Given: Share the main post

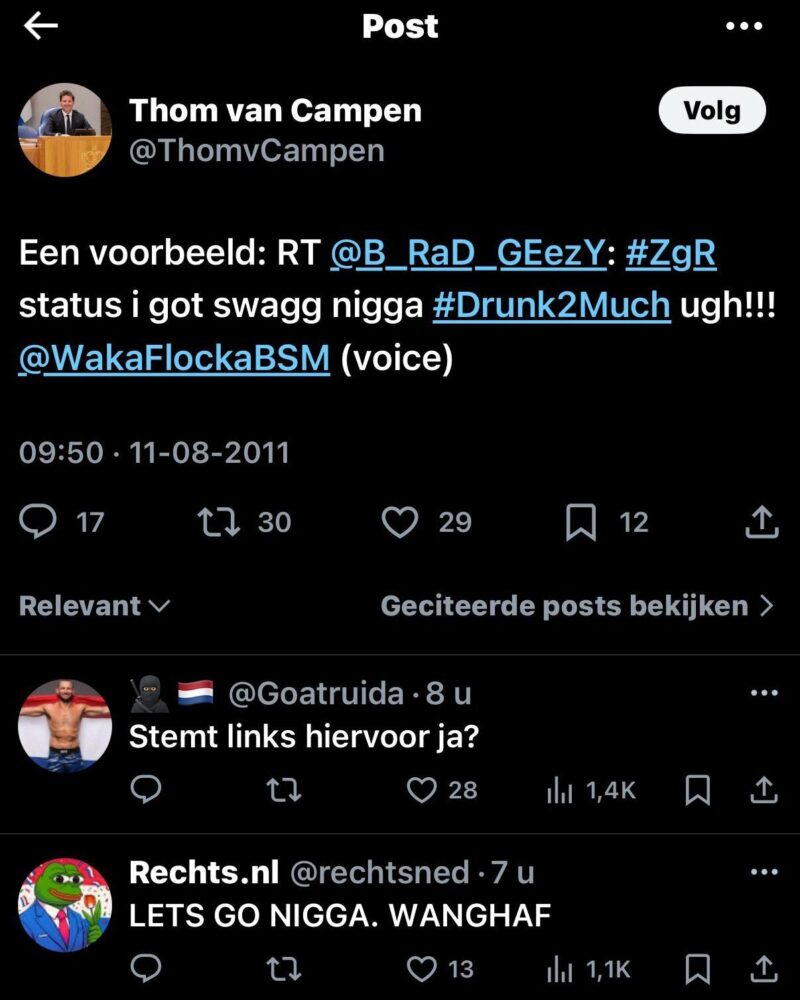Looking at the screenshot, I should [x=762, y=522].
